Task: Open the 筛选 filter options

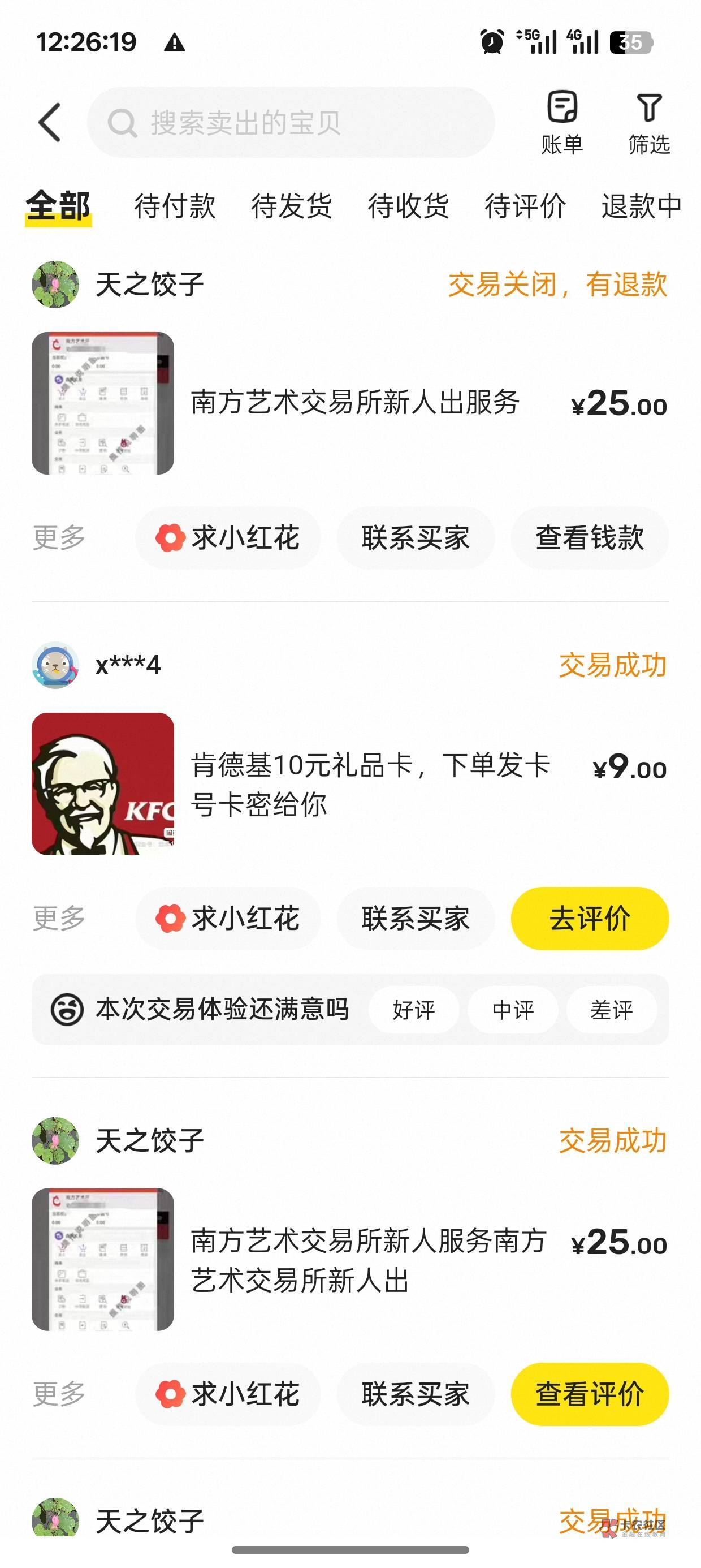Action: pos(648,123)
